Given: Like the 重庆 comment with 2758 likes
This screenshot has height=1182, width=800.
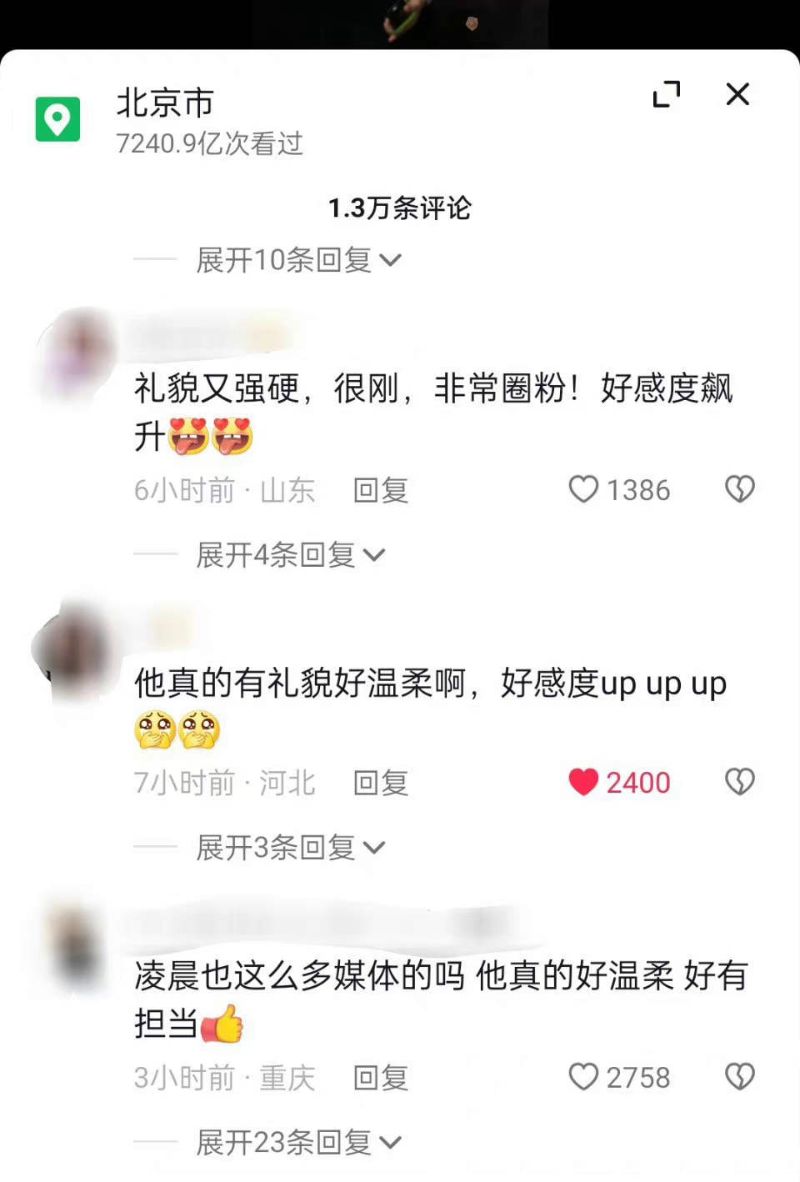Looking at the screenshot, I should tap(584, 1077).
